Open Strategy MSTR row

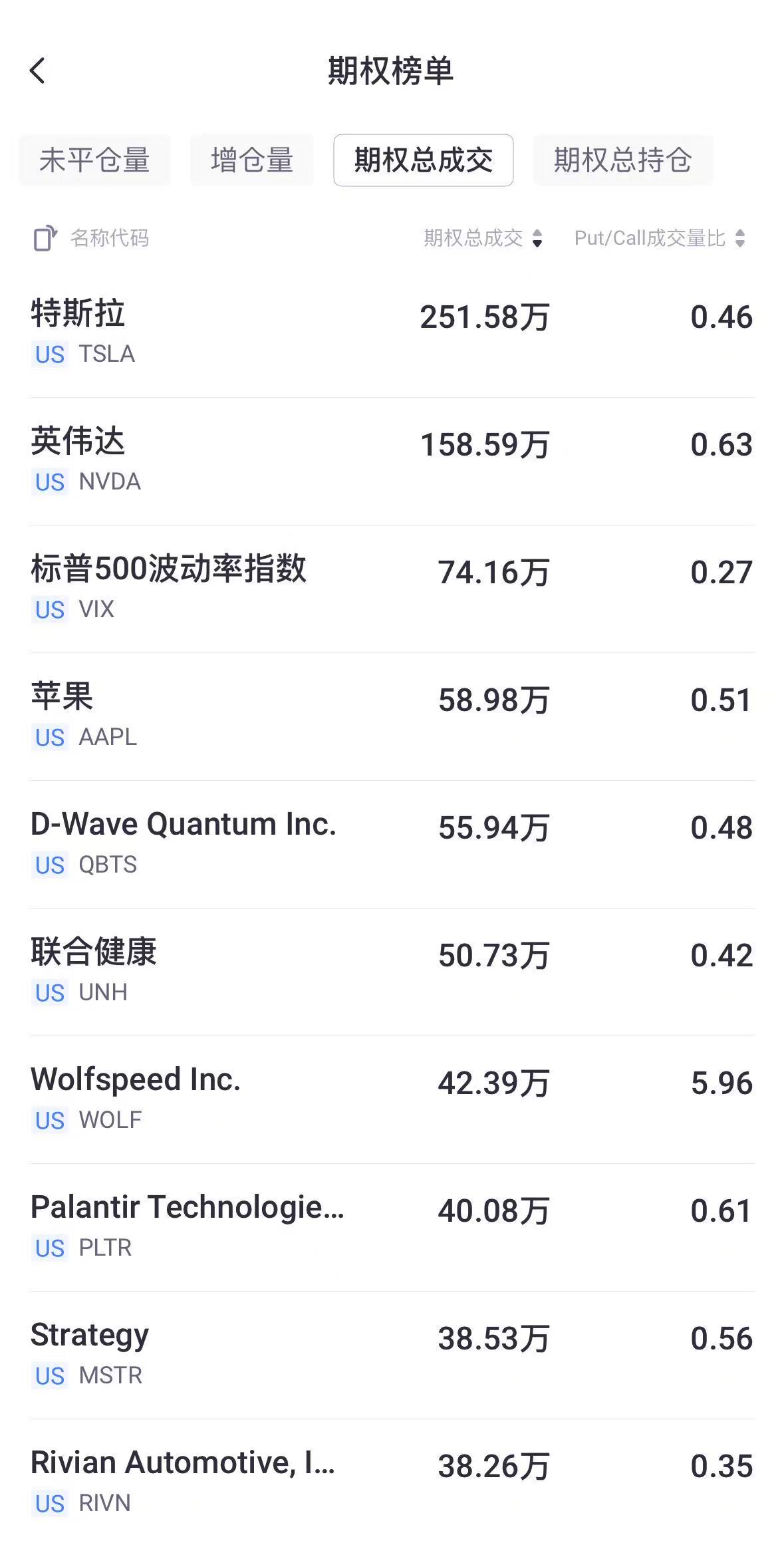pyautogui.click(x=392, y=1355)
